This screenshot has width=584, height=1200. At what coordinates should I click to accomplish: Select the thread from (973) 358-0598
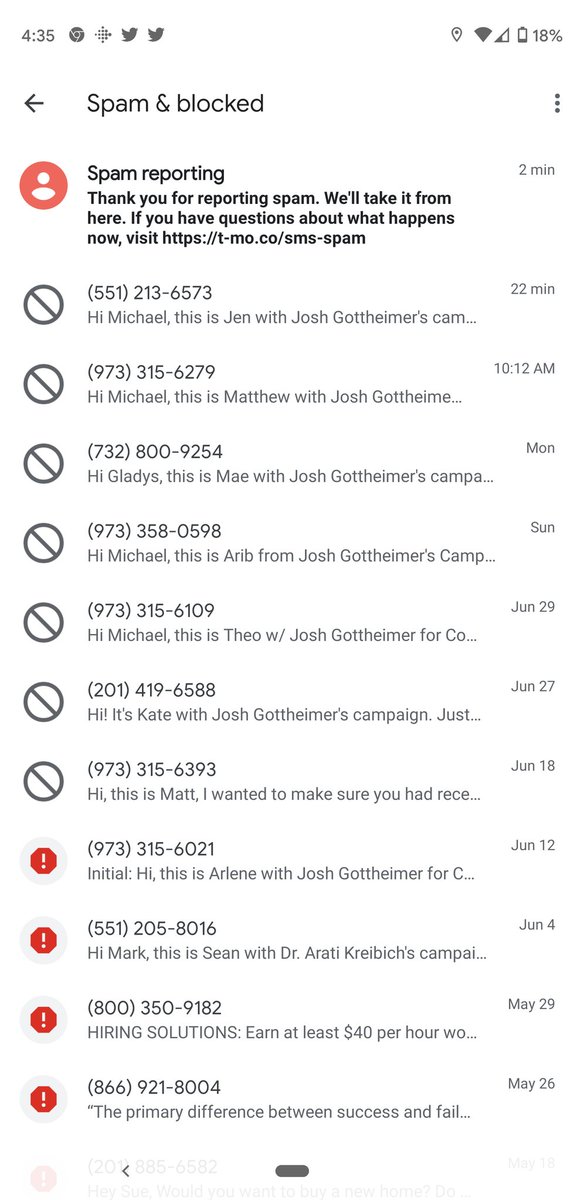point(292,543)
